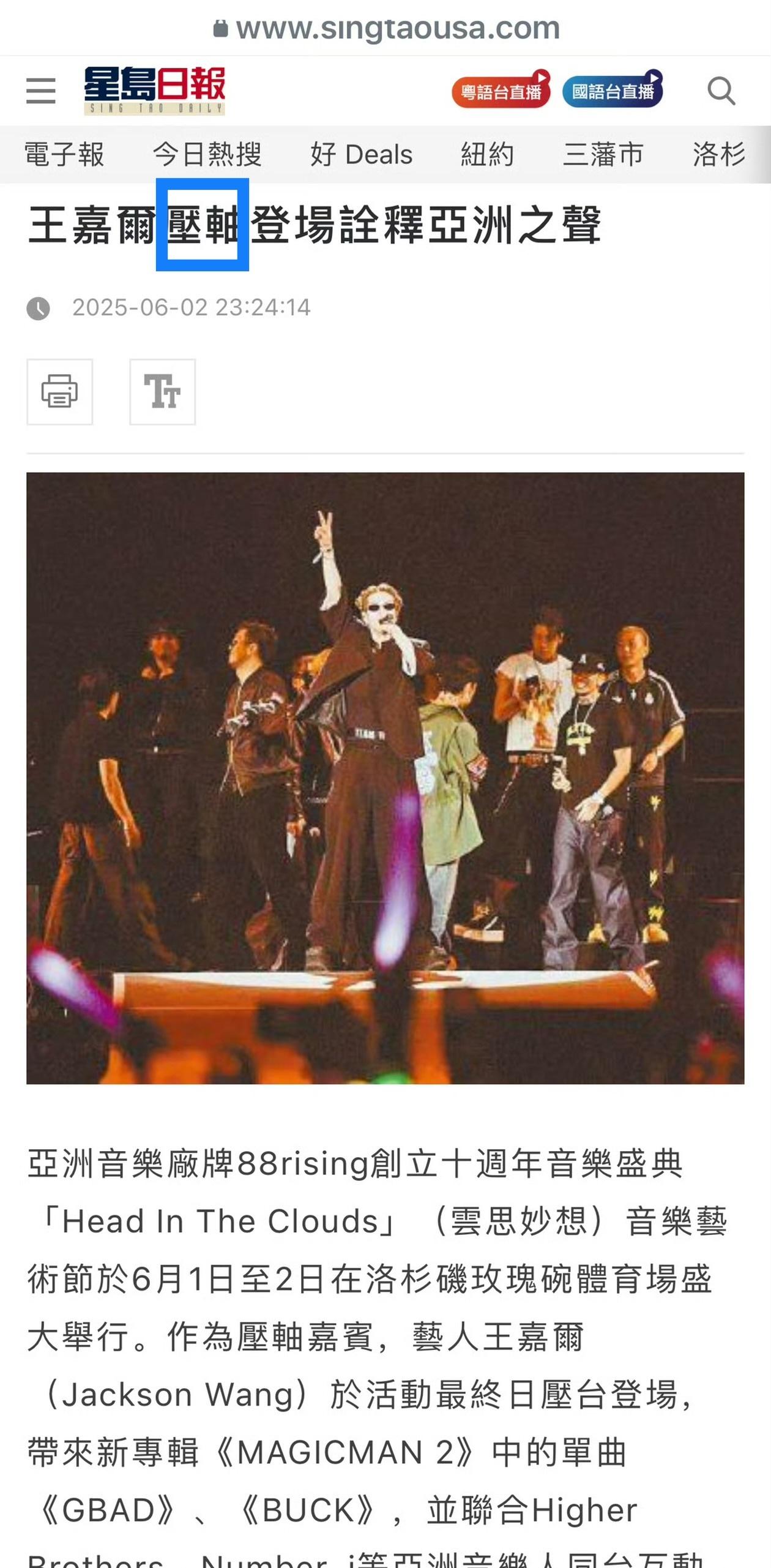Open the 粵語台直播 live stream
Screen dimensions: 771x1568
501,91
